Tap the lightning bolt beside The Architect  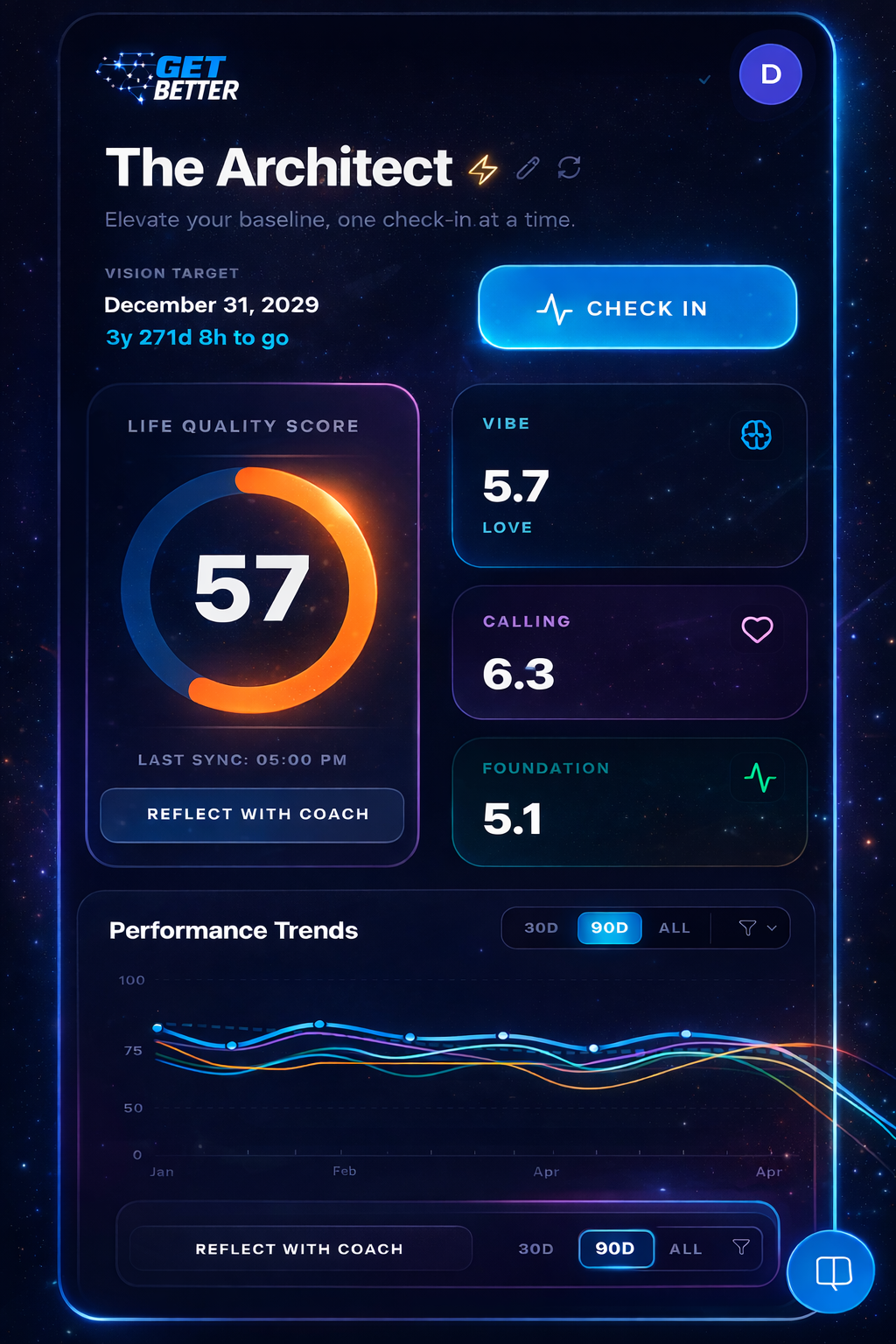tap(483, 169)
